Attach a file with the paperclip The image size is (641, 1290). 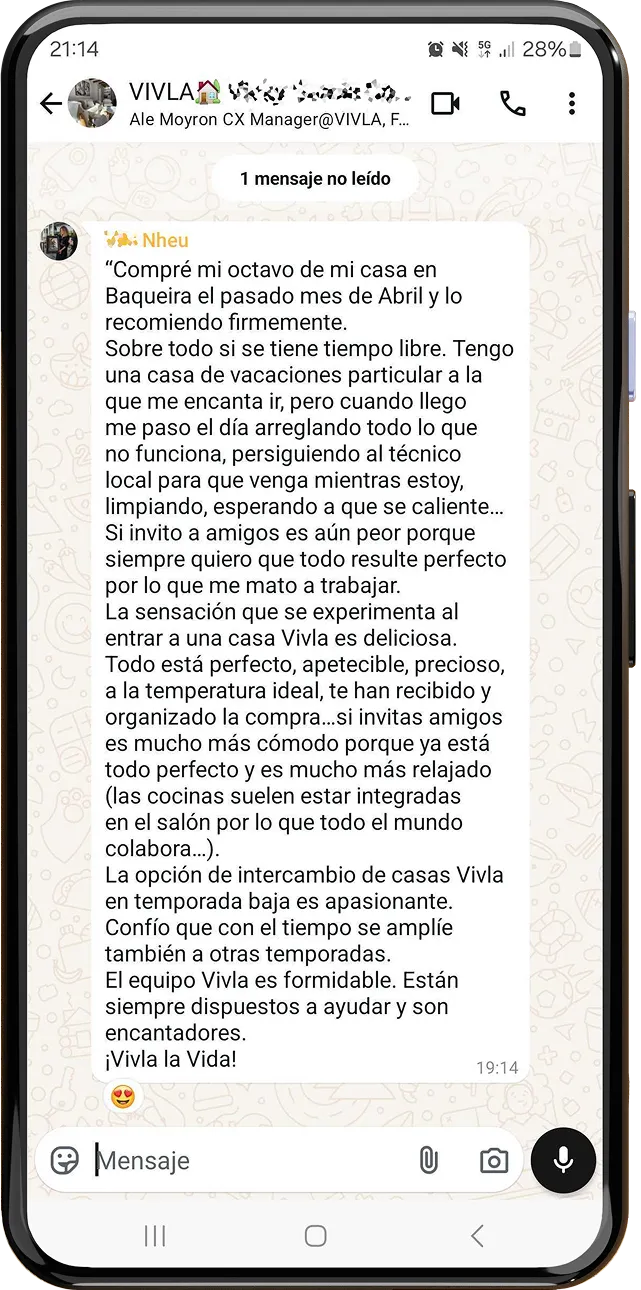coord(428,1160)
